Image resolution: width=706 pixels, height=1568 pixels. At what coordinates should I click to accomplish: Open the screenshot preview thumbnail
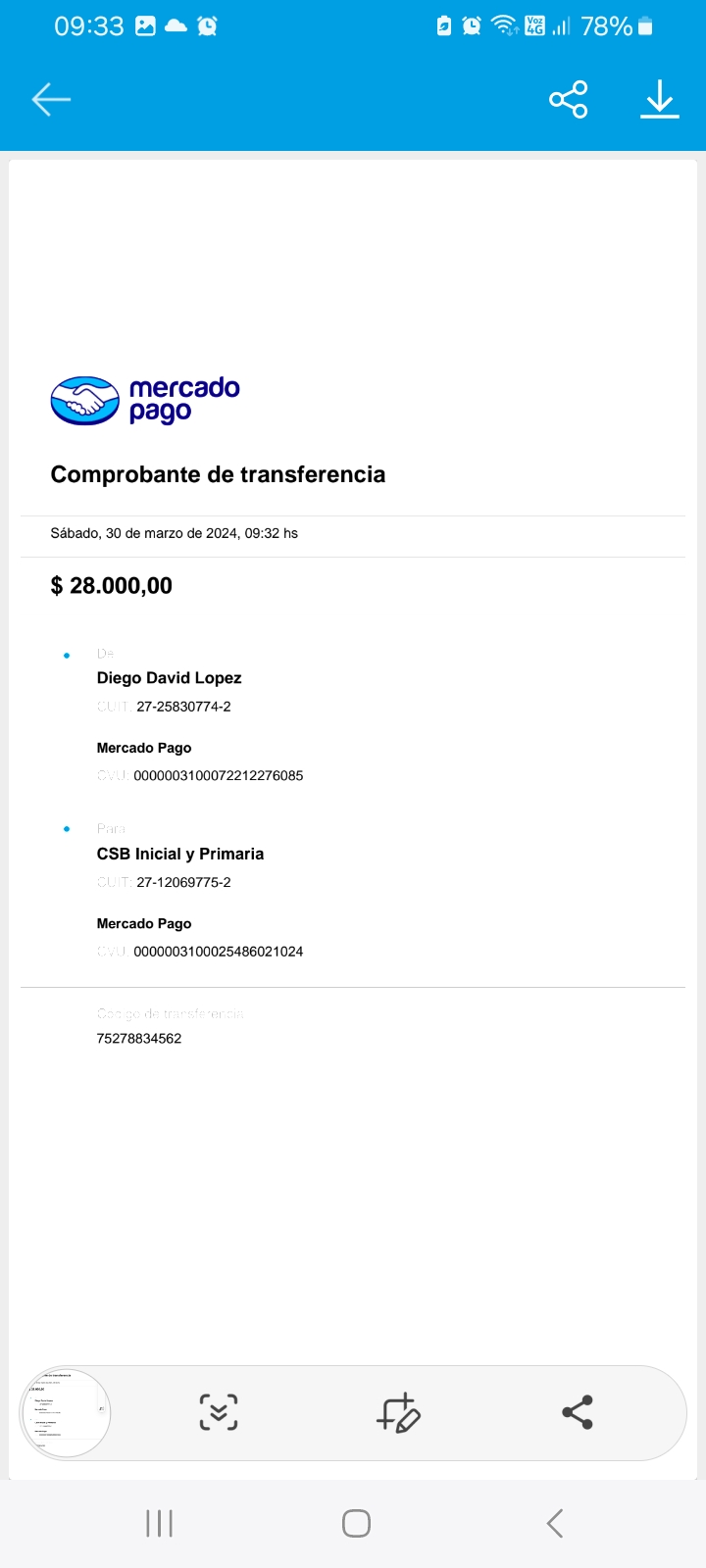pyautogui.click(x=66, y=1413)
